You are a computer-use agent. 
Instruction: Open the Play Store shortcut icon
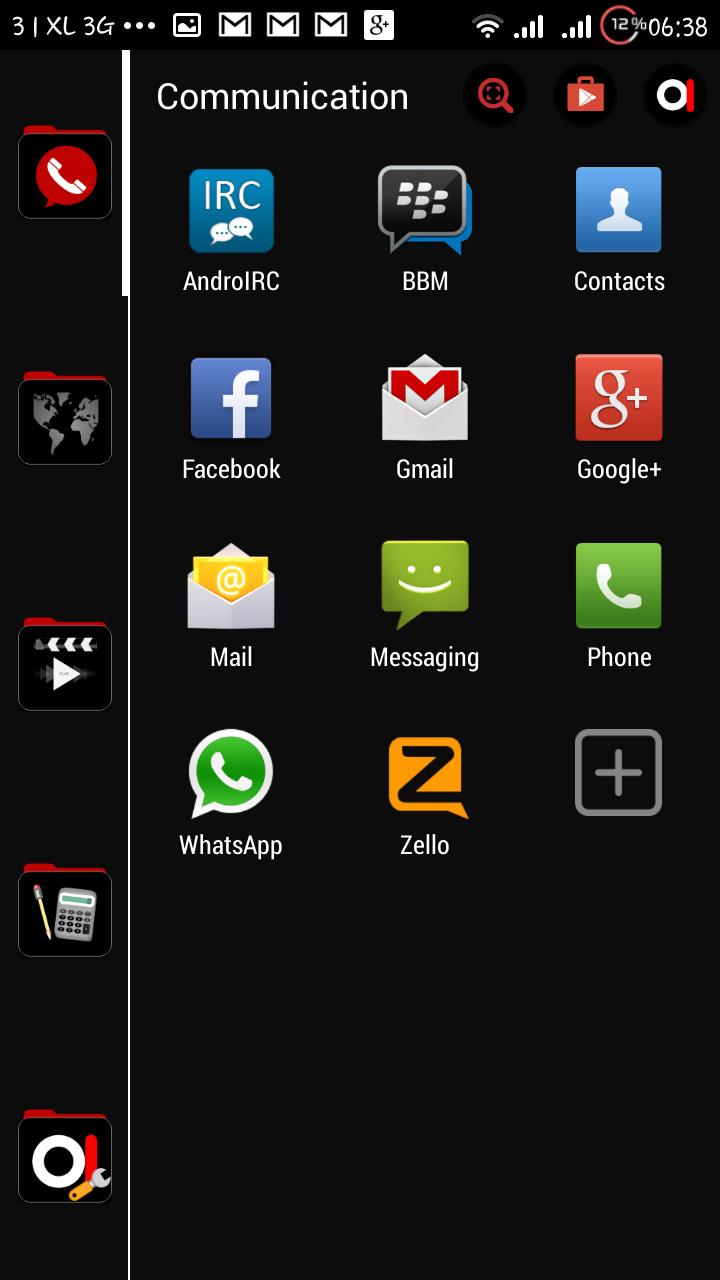(585, 96)
